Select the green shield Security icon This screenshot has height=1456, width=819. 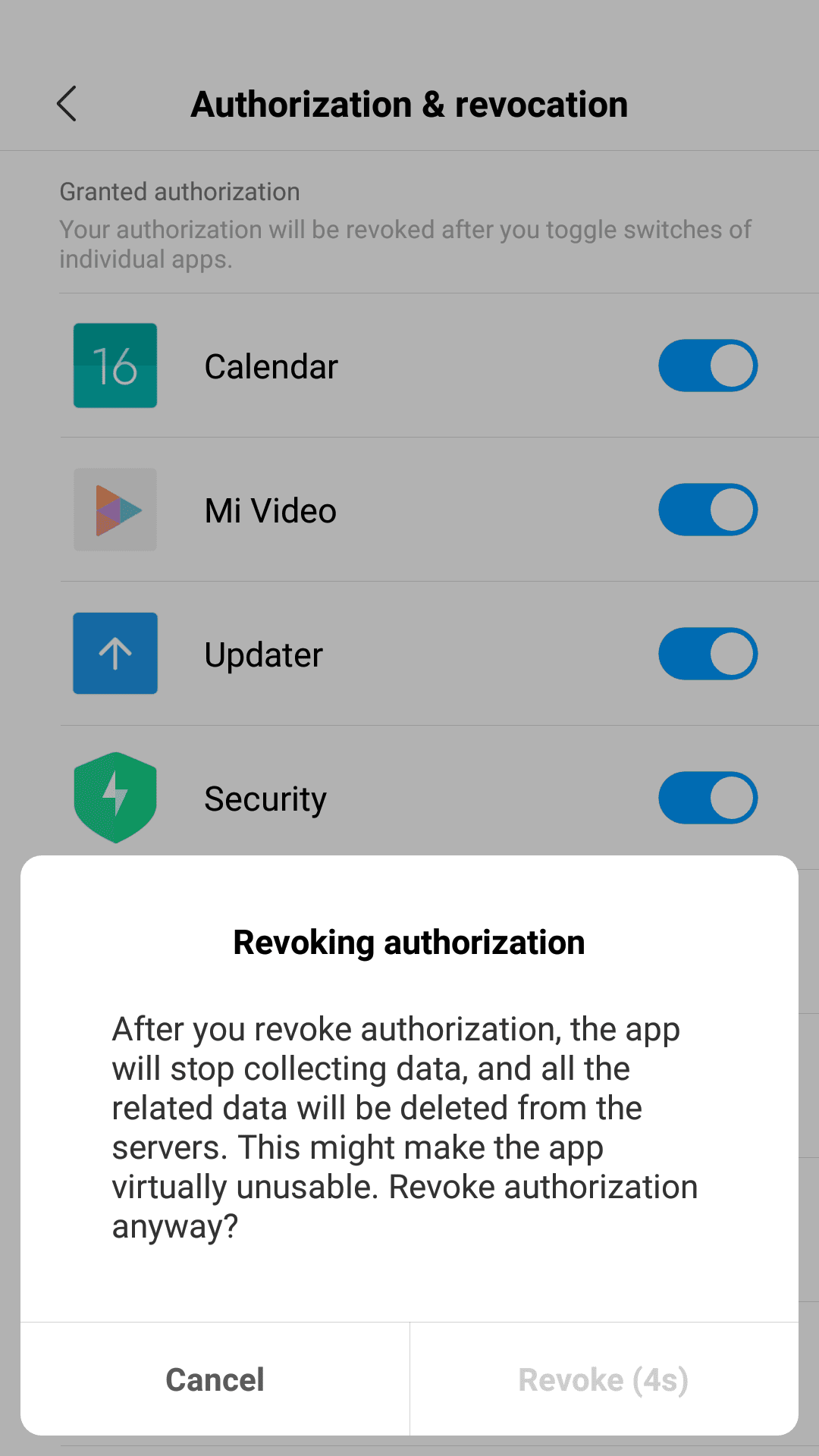[115, 797]
